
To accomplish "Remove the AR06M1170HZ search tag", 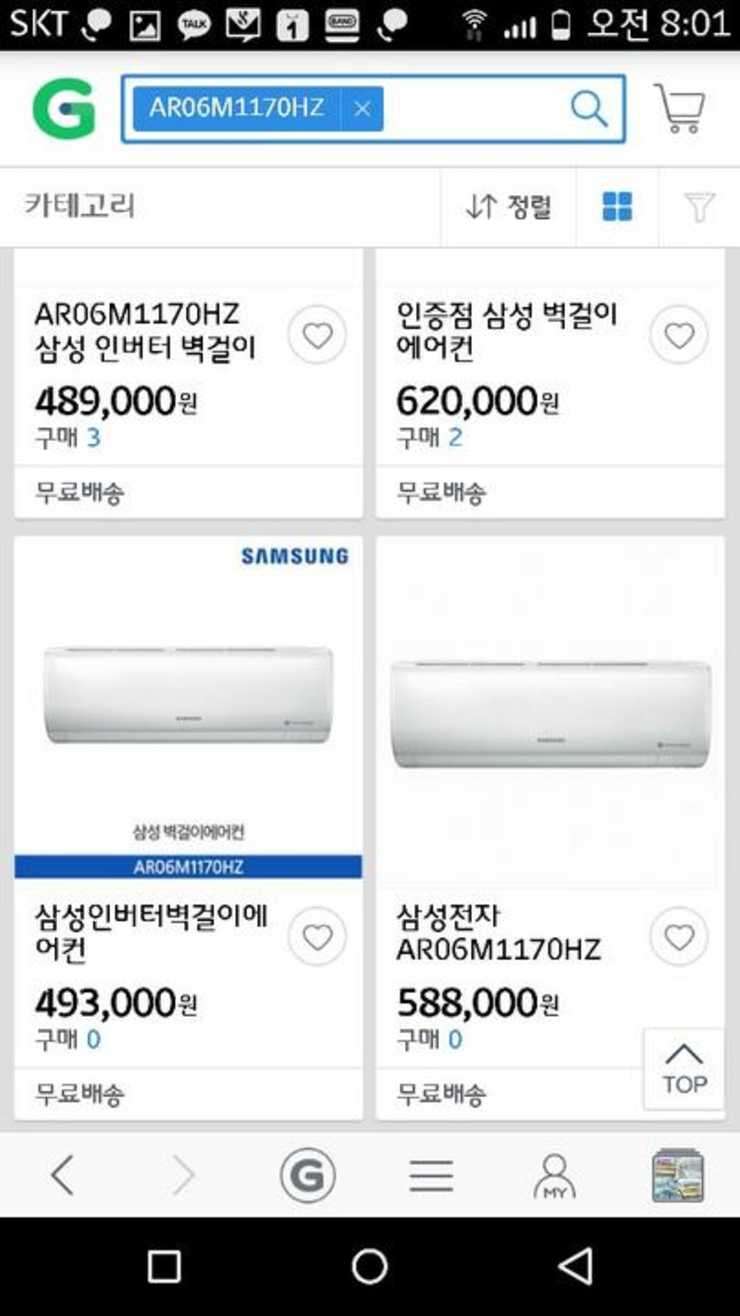I will pyautogui.click(x=362, y=109).
